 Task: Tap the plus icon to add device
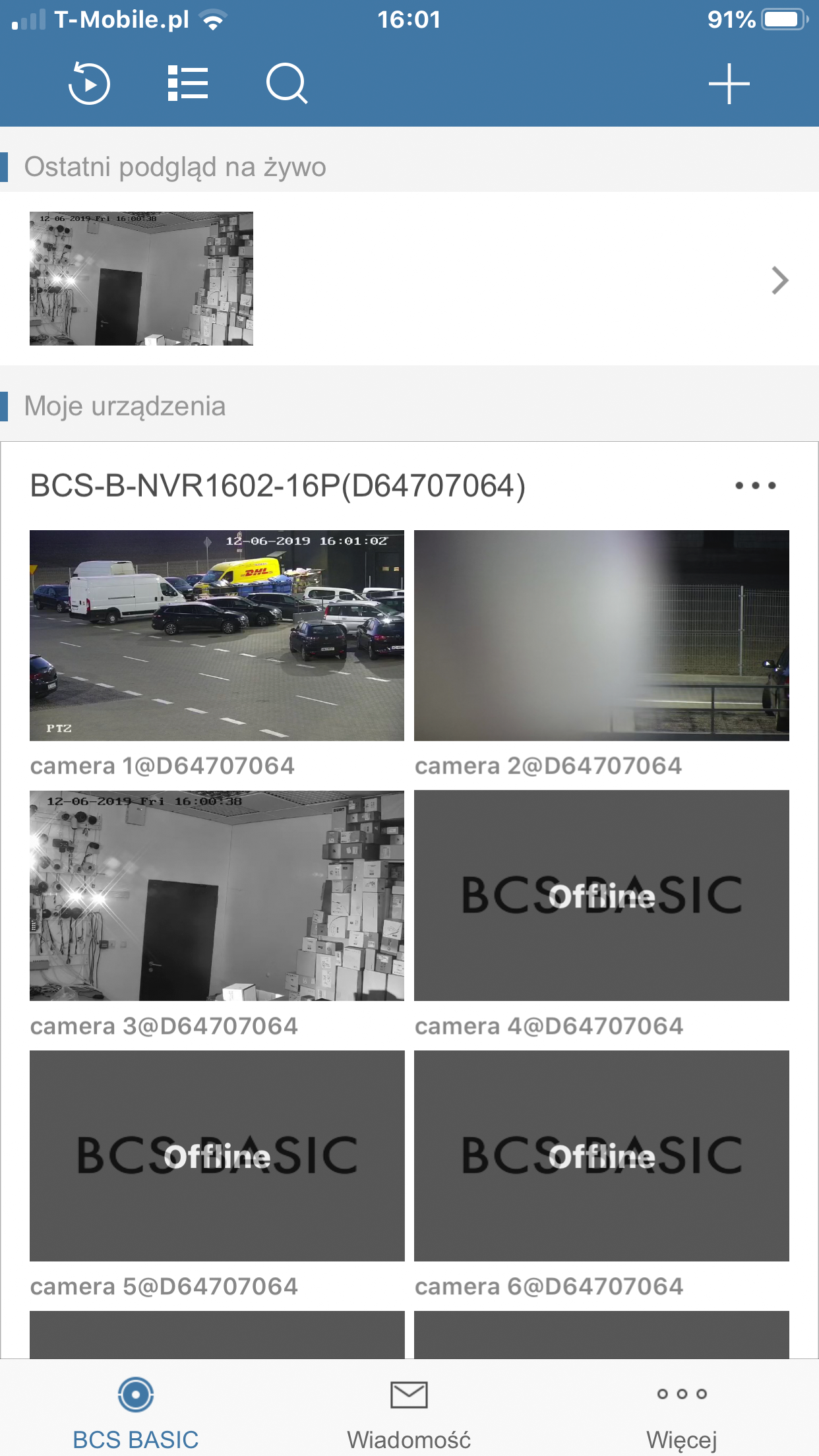coord(729,84)
